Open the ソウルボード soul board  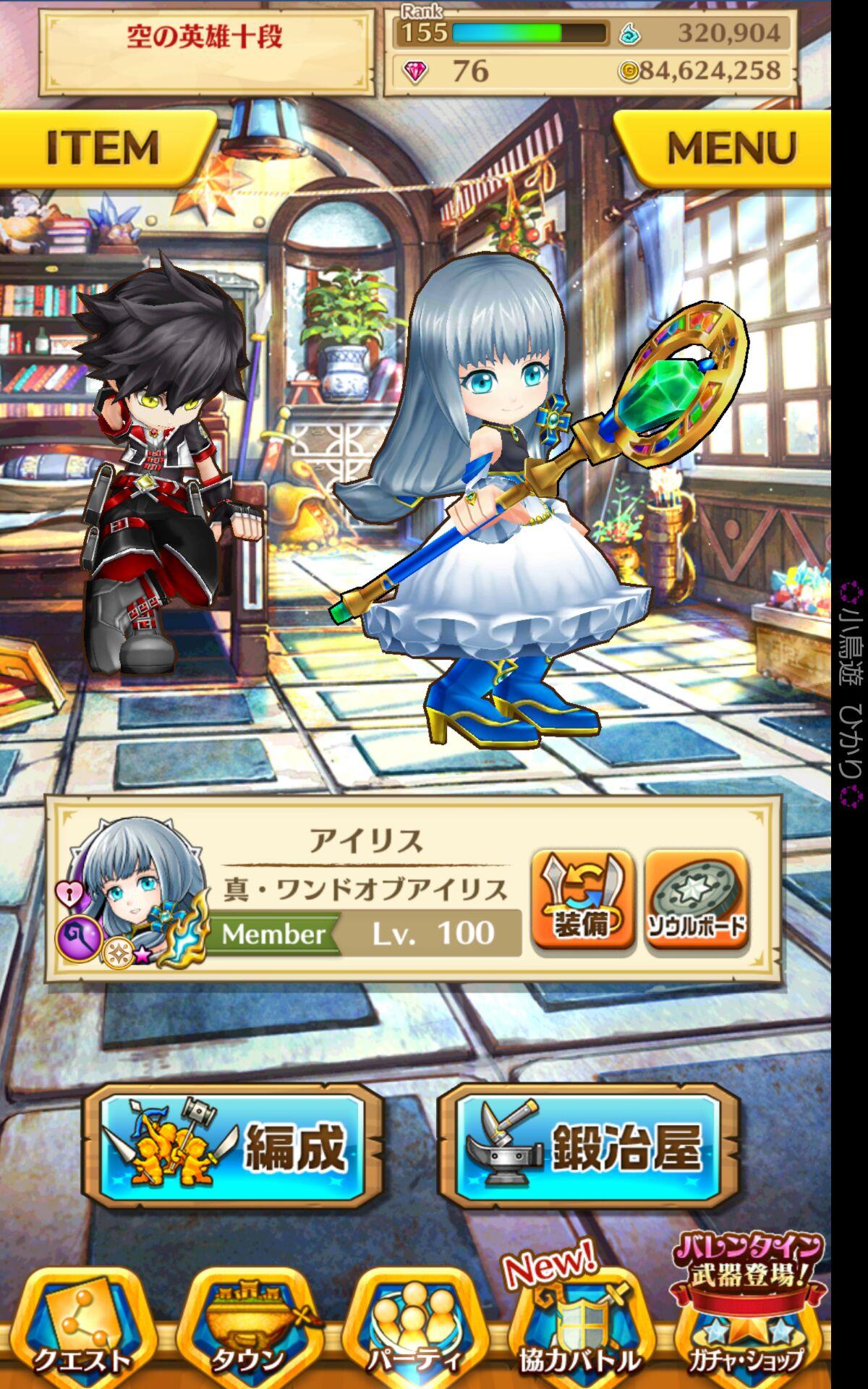point(696,900)
